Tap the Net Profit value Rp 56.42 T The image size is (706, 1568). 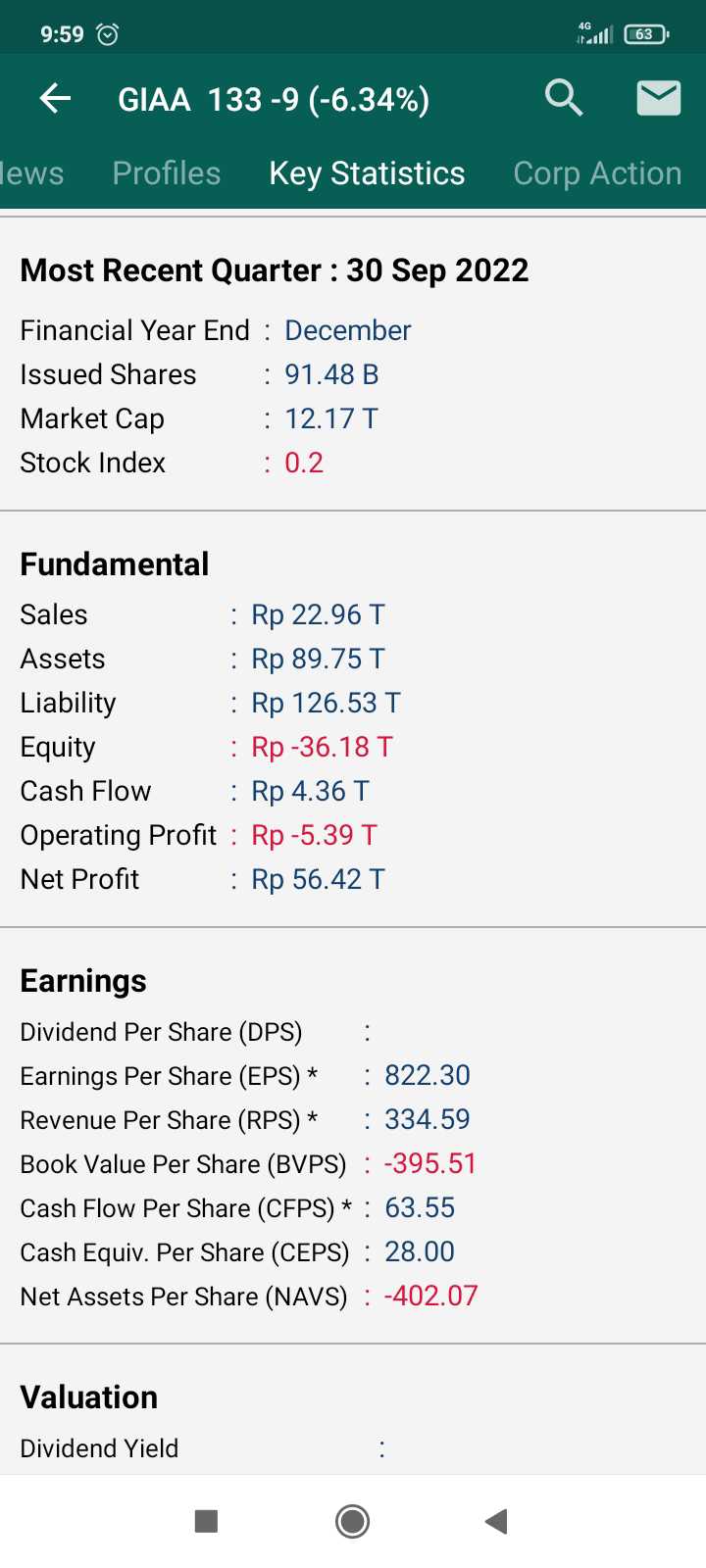click(319, 879)
